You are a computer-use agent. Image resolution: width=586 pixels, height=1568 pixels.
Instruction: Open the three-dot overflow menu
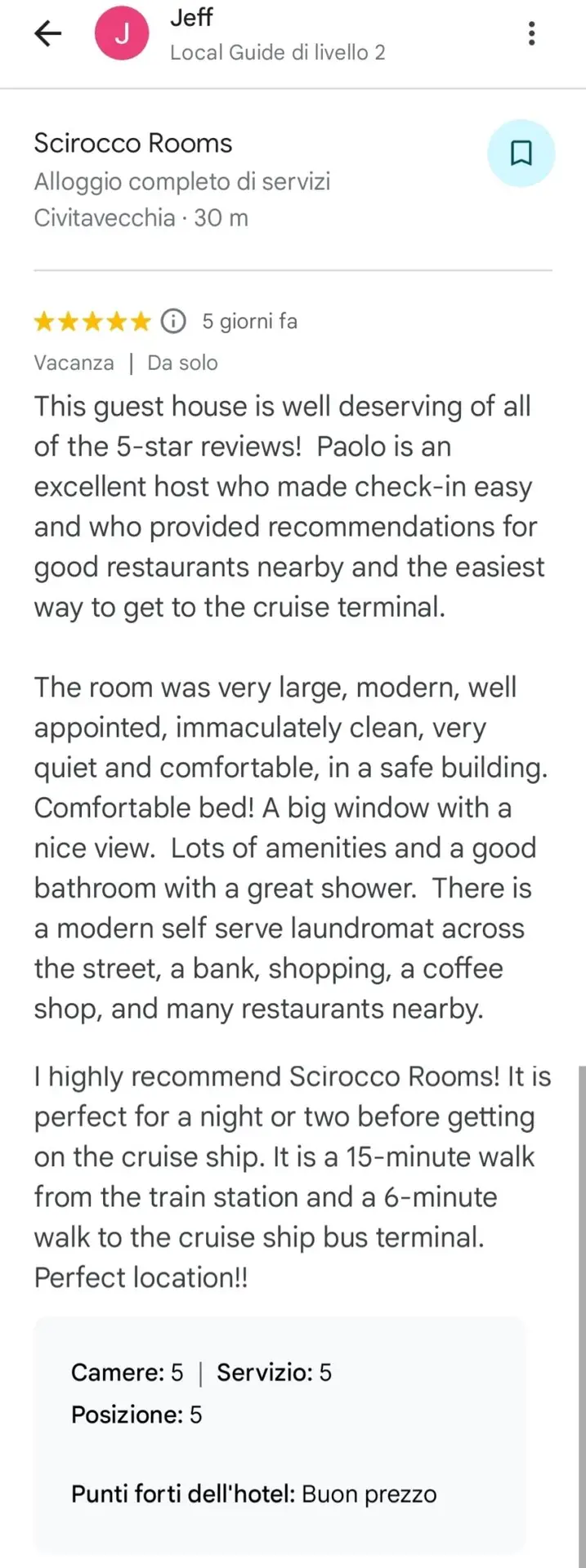(532, 33)
